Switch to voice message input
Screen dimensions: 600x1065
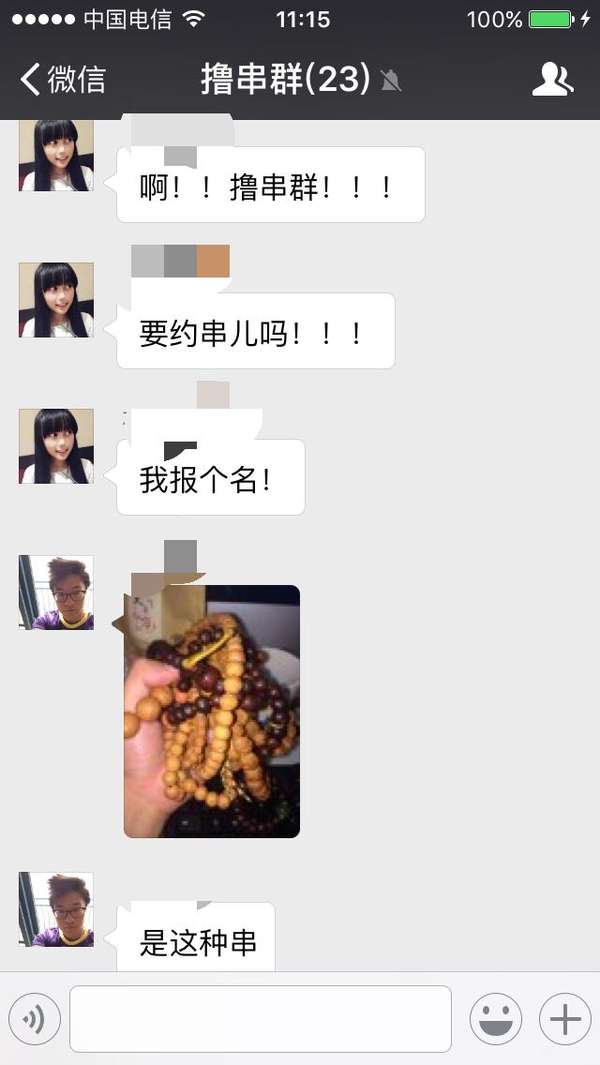tap(34, 1019)
